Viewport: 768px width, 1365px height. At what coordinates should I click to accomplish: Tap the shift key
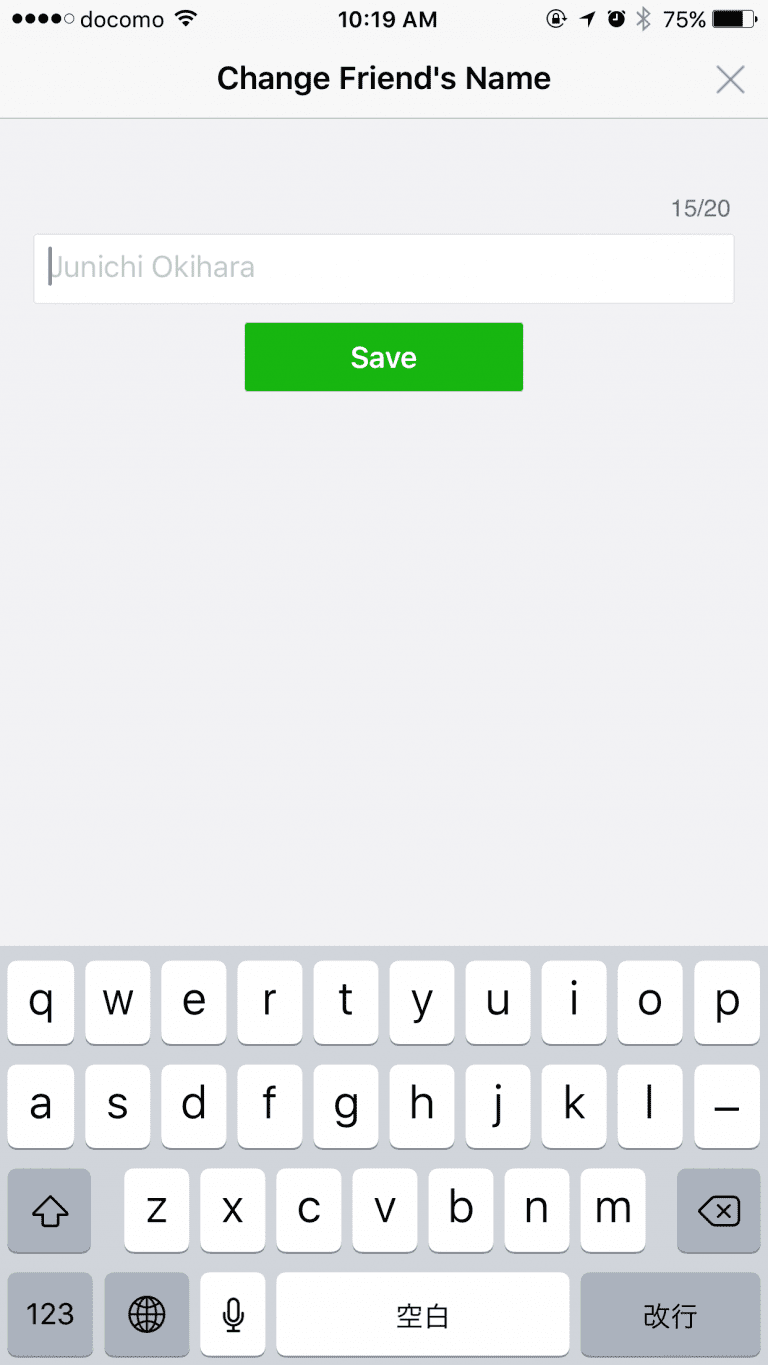click(x=50, y=1211)
